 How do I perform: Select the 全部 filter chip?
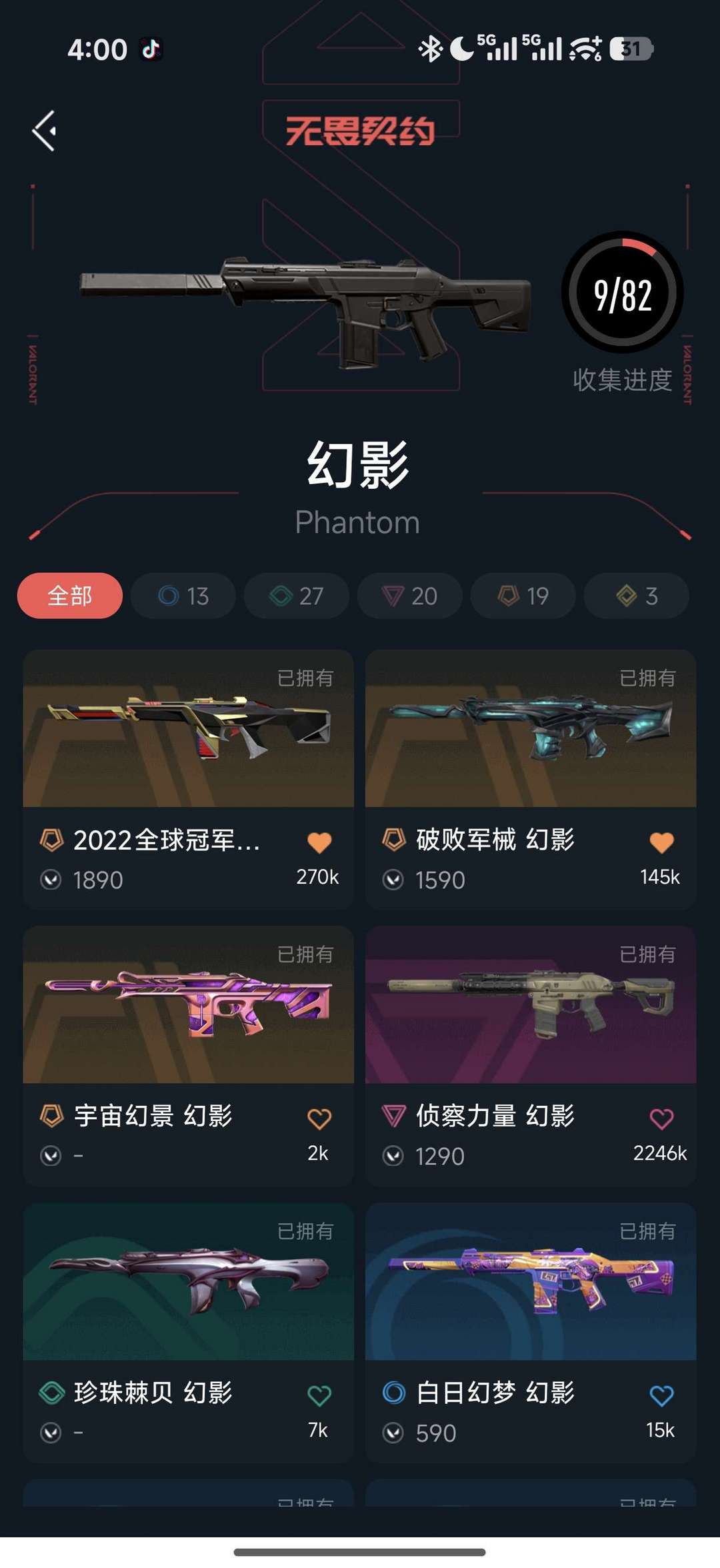(x=70, y=596)
